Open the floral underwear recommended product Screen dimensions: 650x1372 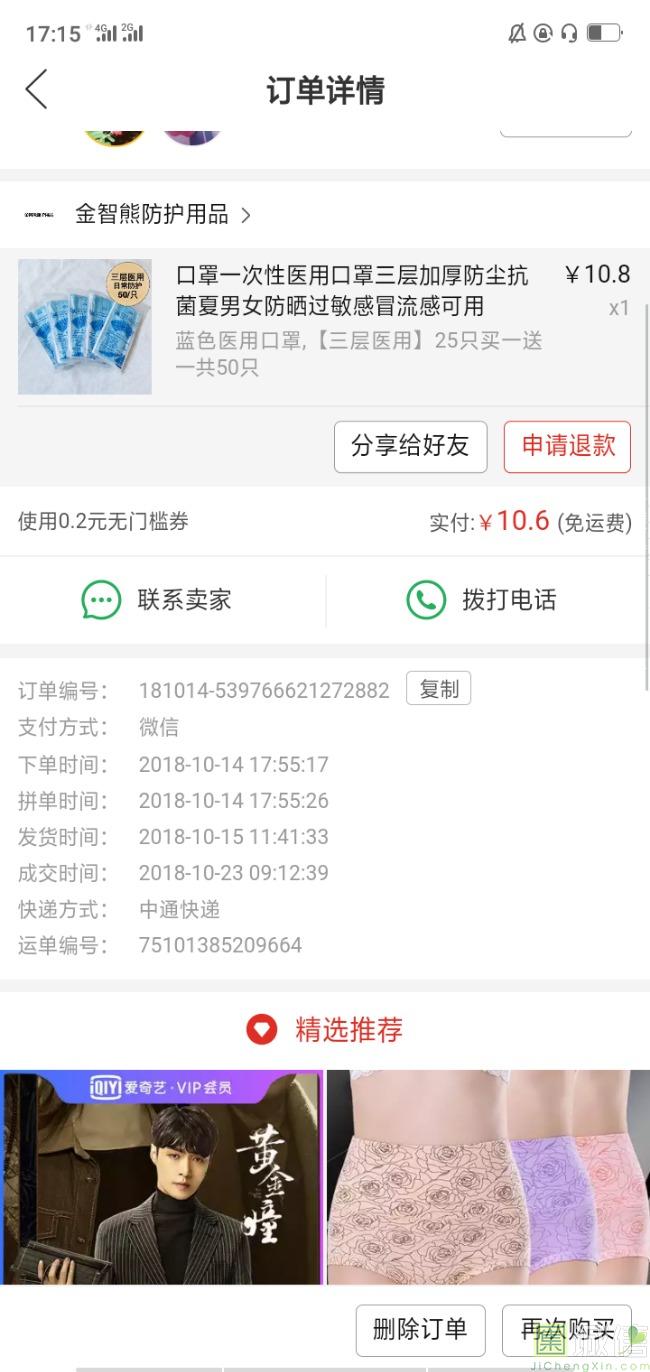[x=488, y=1177]
